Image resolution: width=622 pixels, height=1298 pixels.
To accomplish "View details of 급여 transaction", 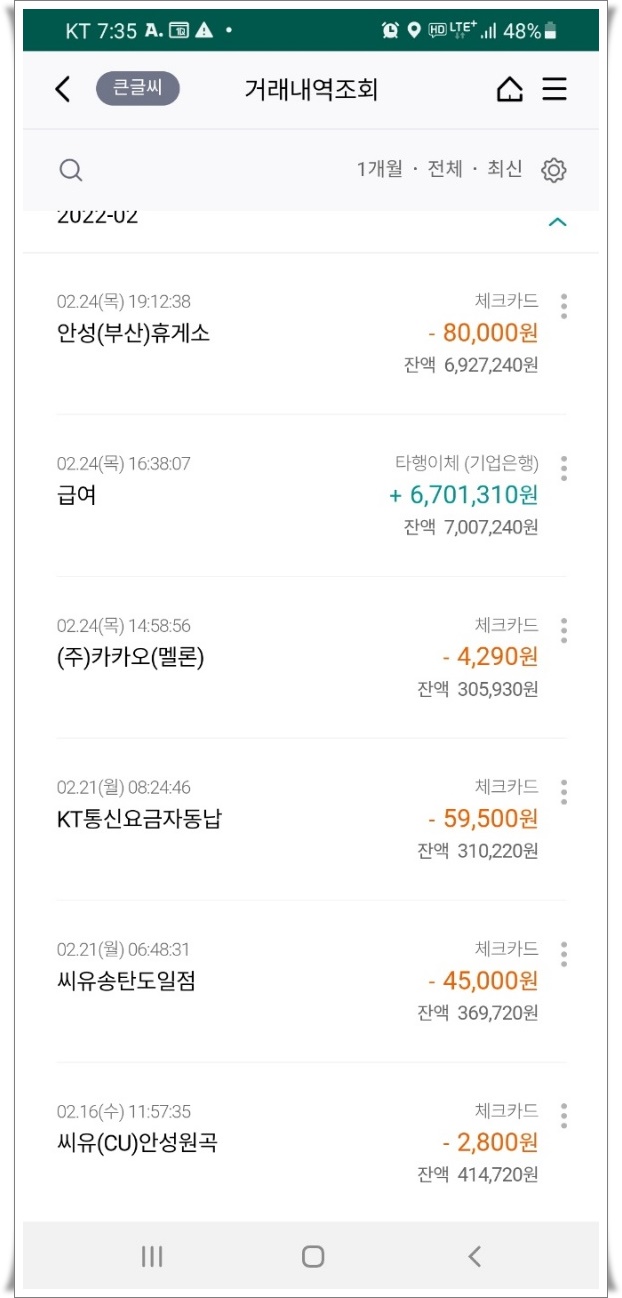I will pyautogui.click(x=298, y=495).
